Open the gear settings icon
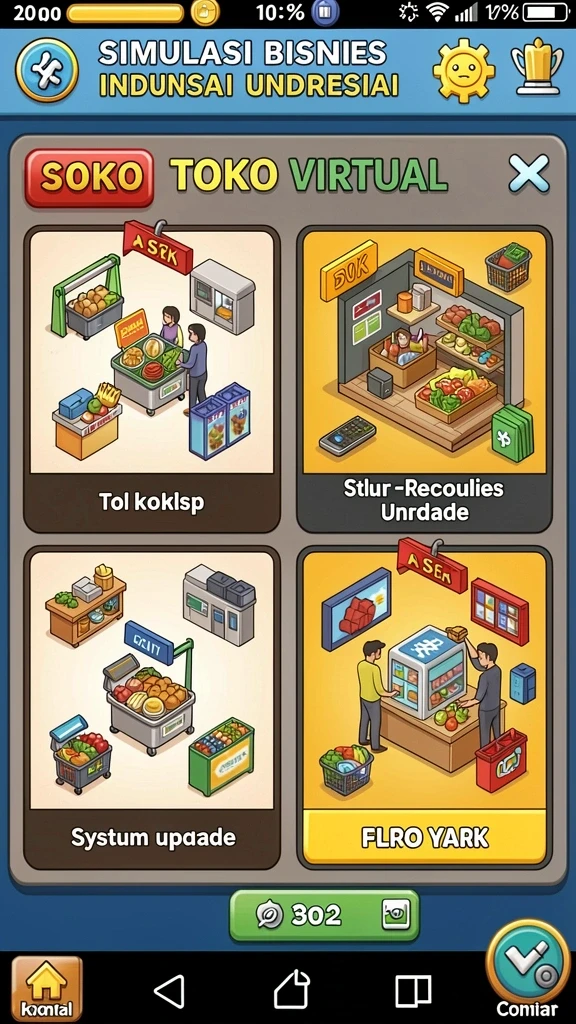Image resolution: width=576 pixels, height=1024 pixels. click(464, 69)
